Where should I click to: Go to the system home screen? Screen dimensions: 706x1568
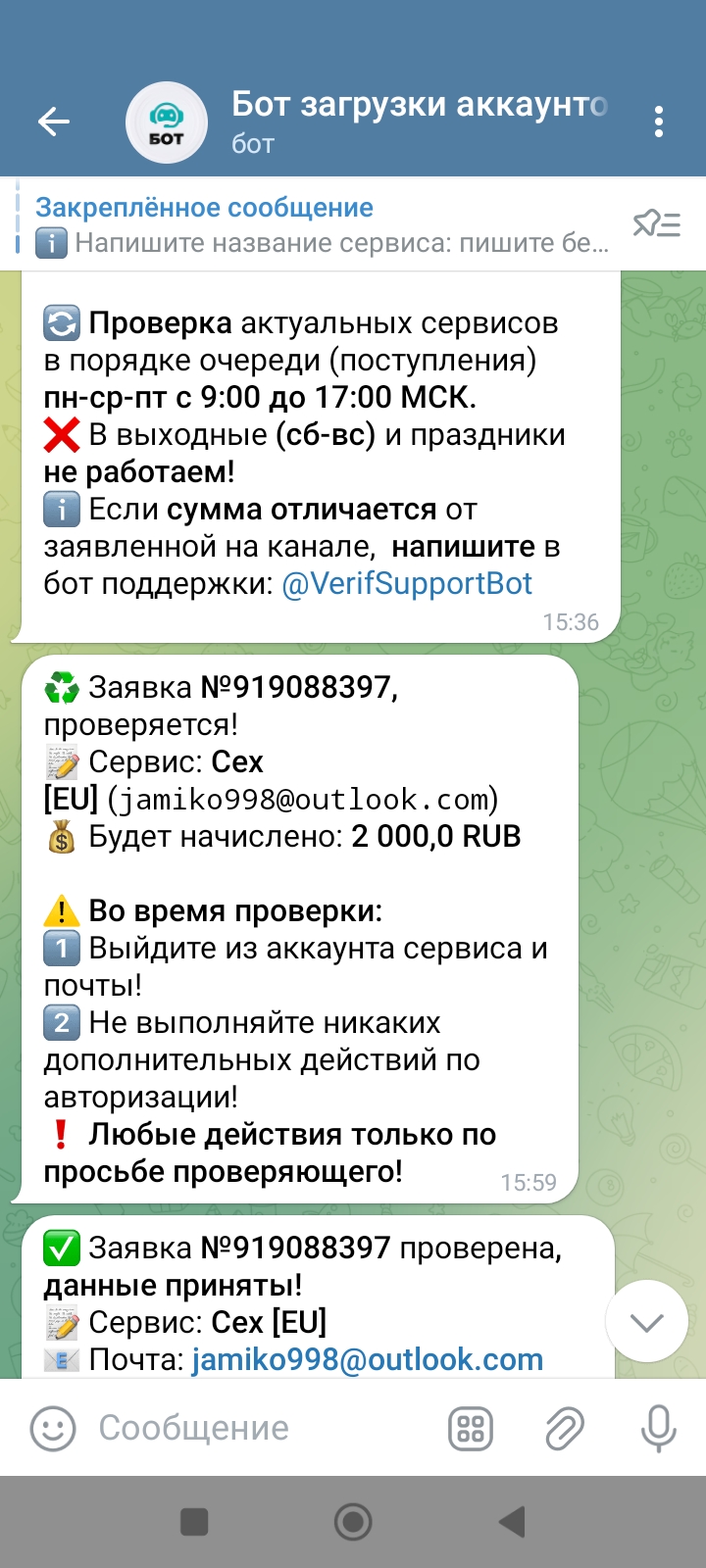(353, 1522)
